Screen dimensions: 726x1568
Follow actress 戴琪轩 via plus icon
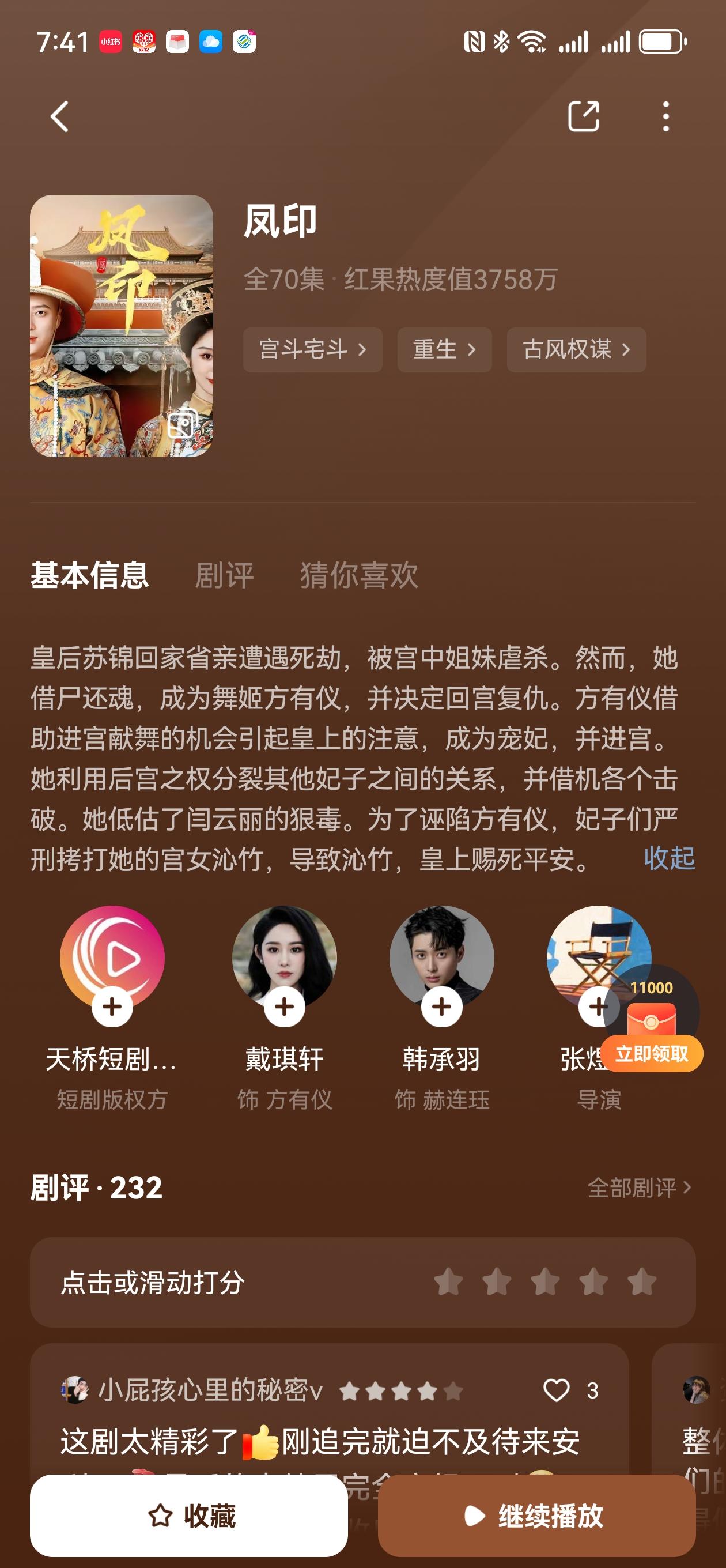283,1005
